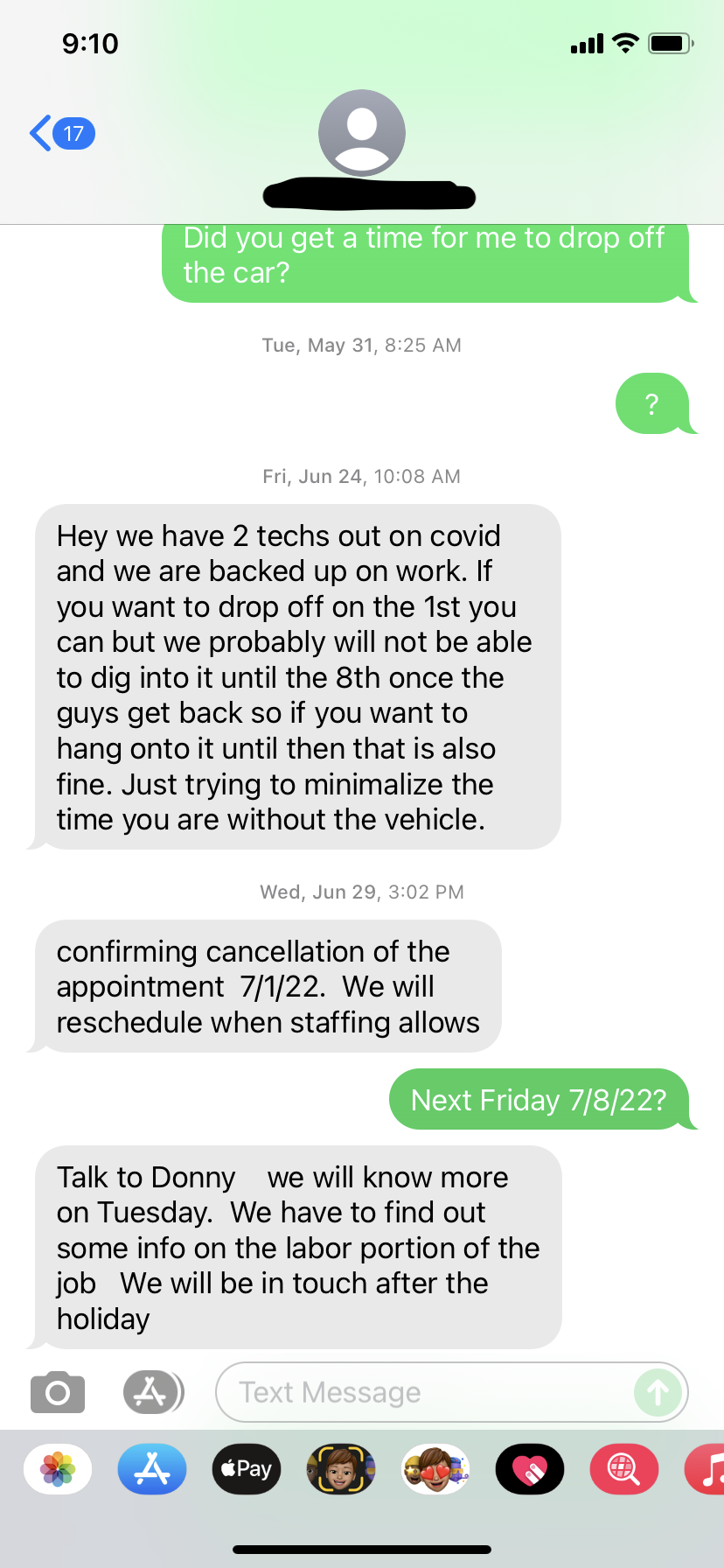Go back to the conversations list
This screenshot has width=724, height=1568.
pyautogui.click(x=61, y=133)
